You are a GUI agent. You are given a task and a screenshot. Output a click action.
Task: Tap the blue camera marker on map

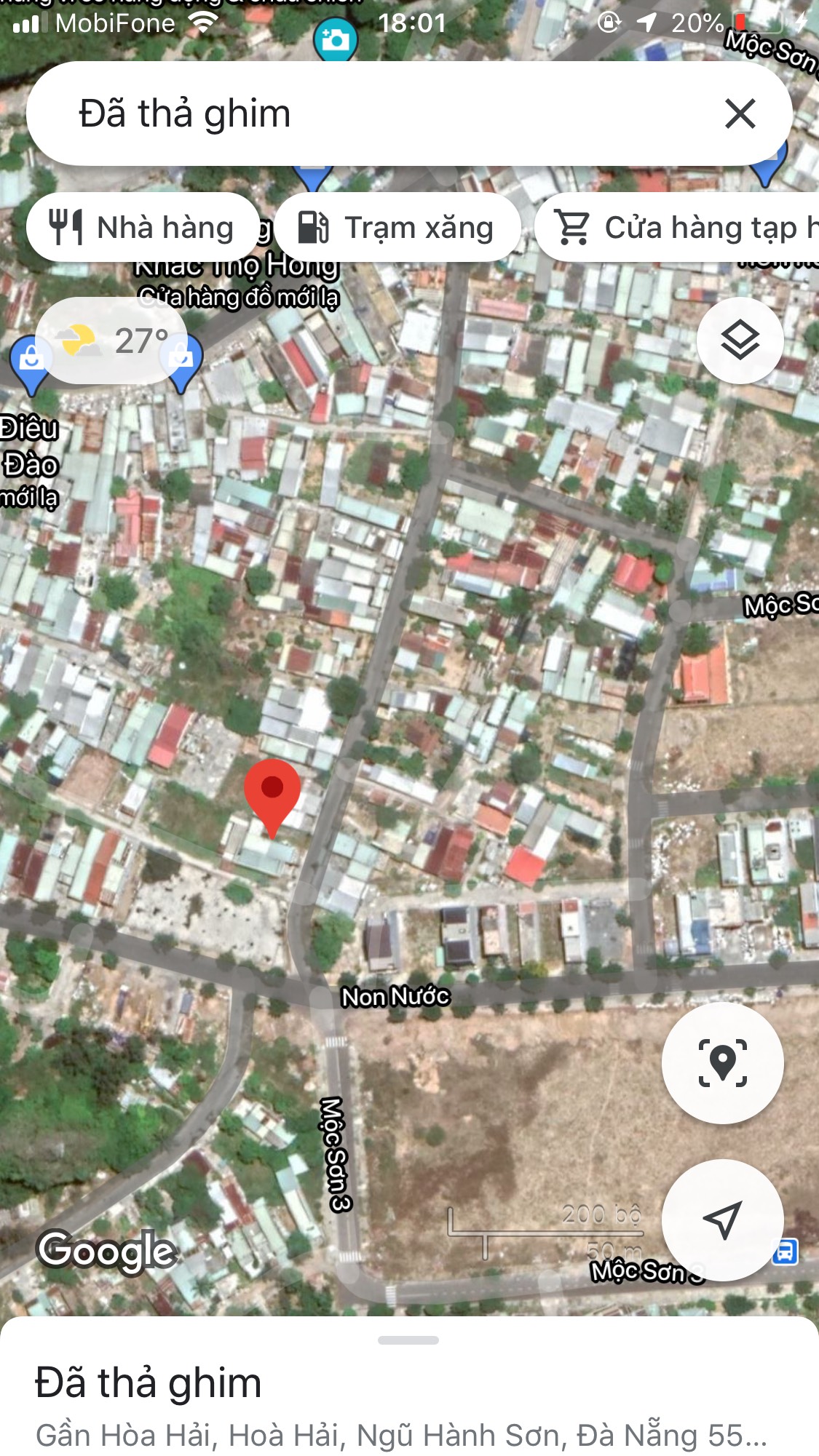tap(336, 40)
